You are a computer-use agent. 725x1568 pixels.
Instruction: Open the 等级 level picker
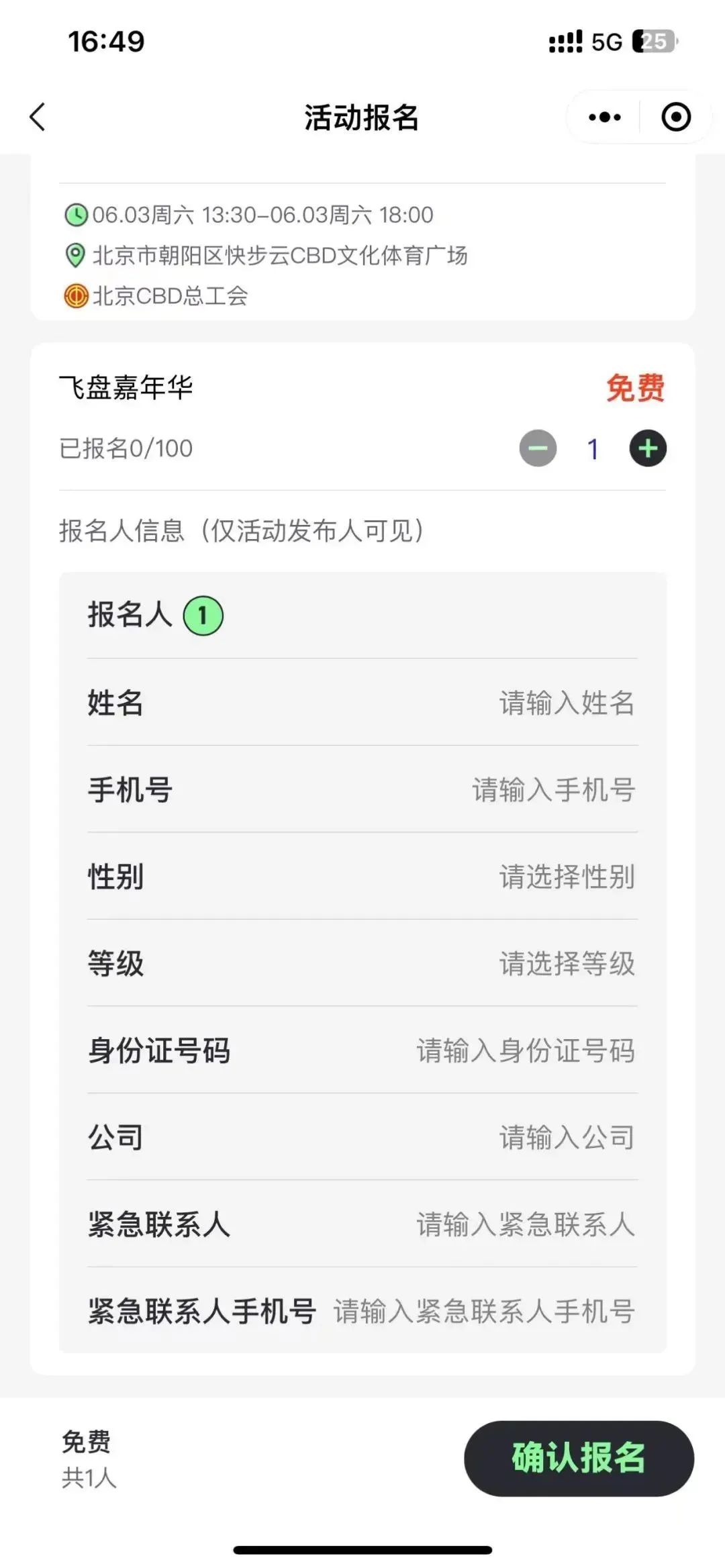[x=566, y=964]
